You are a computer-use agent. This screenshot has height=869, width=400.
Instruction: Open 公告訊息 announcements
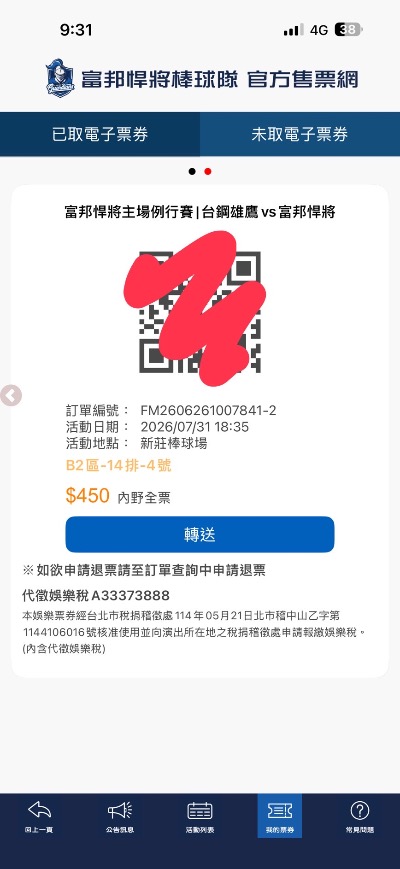point(120,817)
